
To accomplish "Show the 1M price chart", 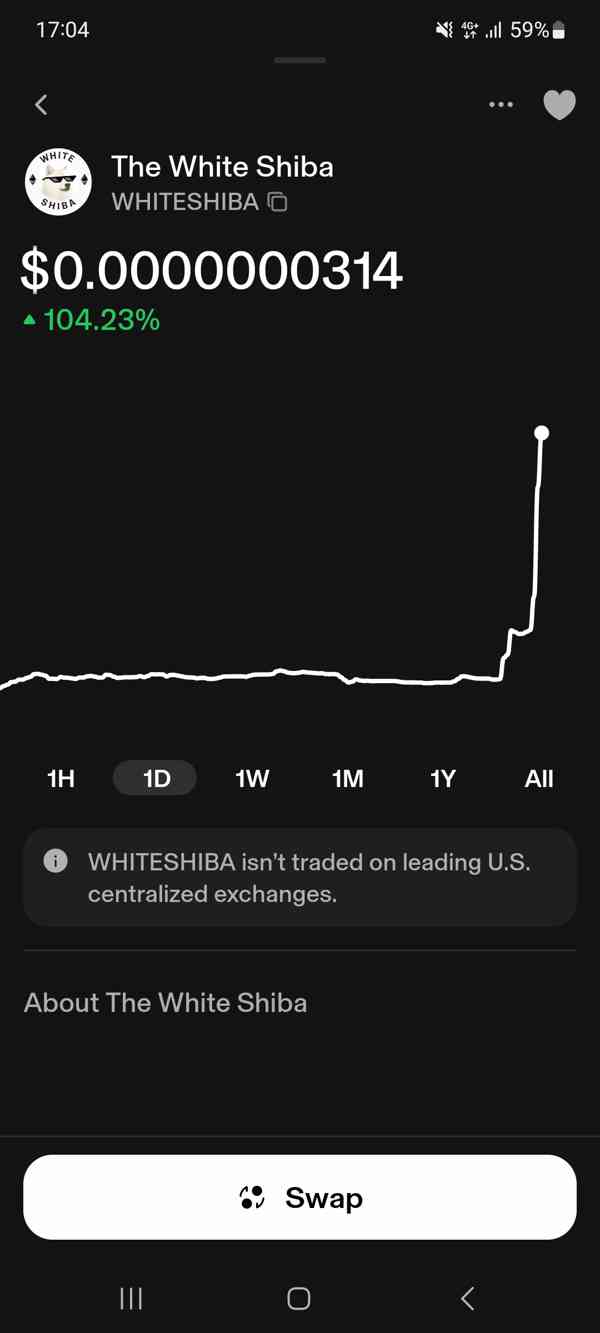I will pos(347,778).
